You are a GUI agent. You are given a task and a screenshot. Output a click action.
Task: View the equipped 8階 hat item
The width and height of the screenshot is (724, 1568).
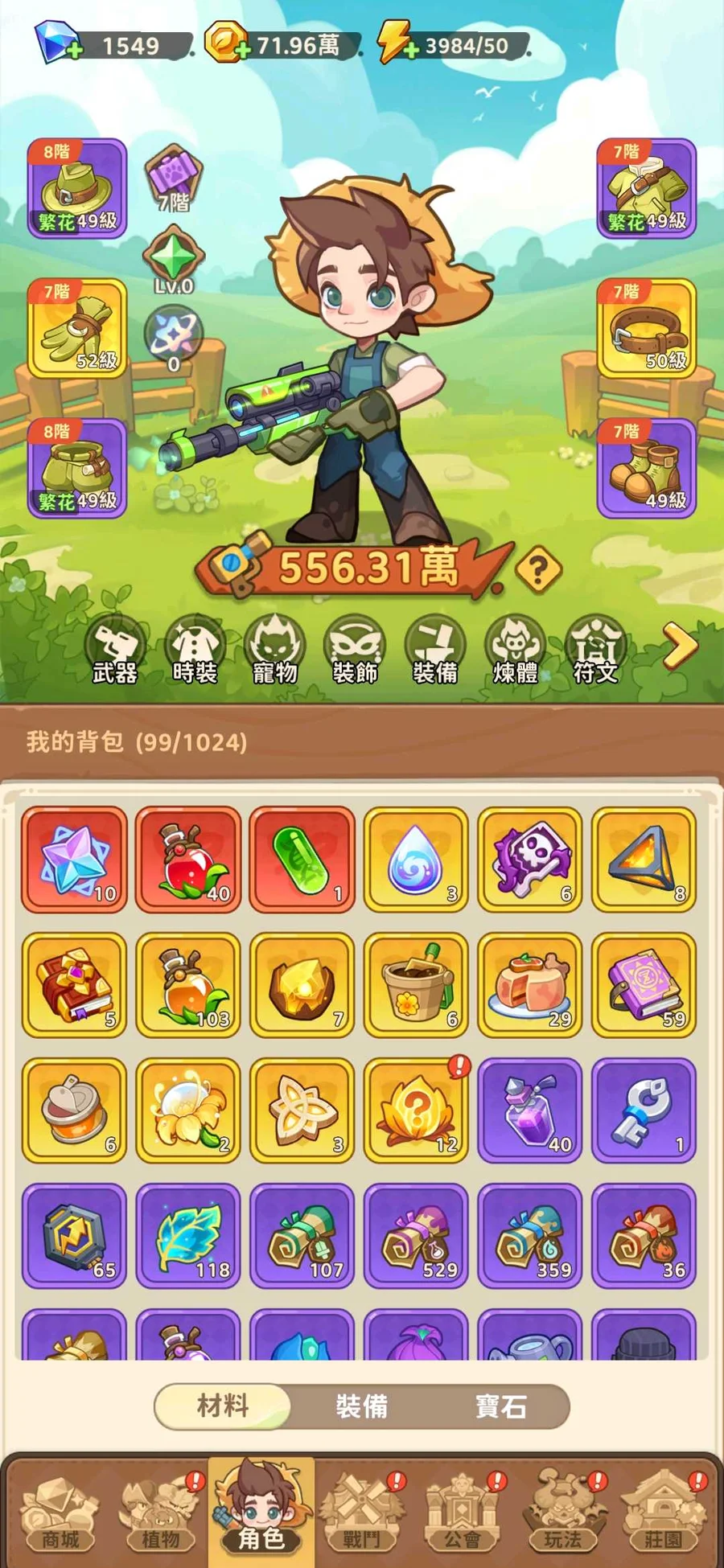(x=77, y=188)
